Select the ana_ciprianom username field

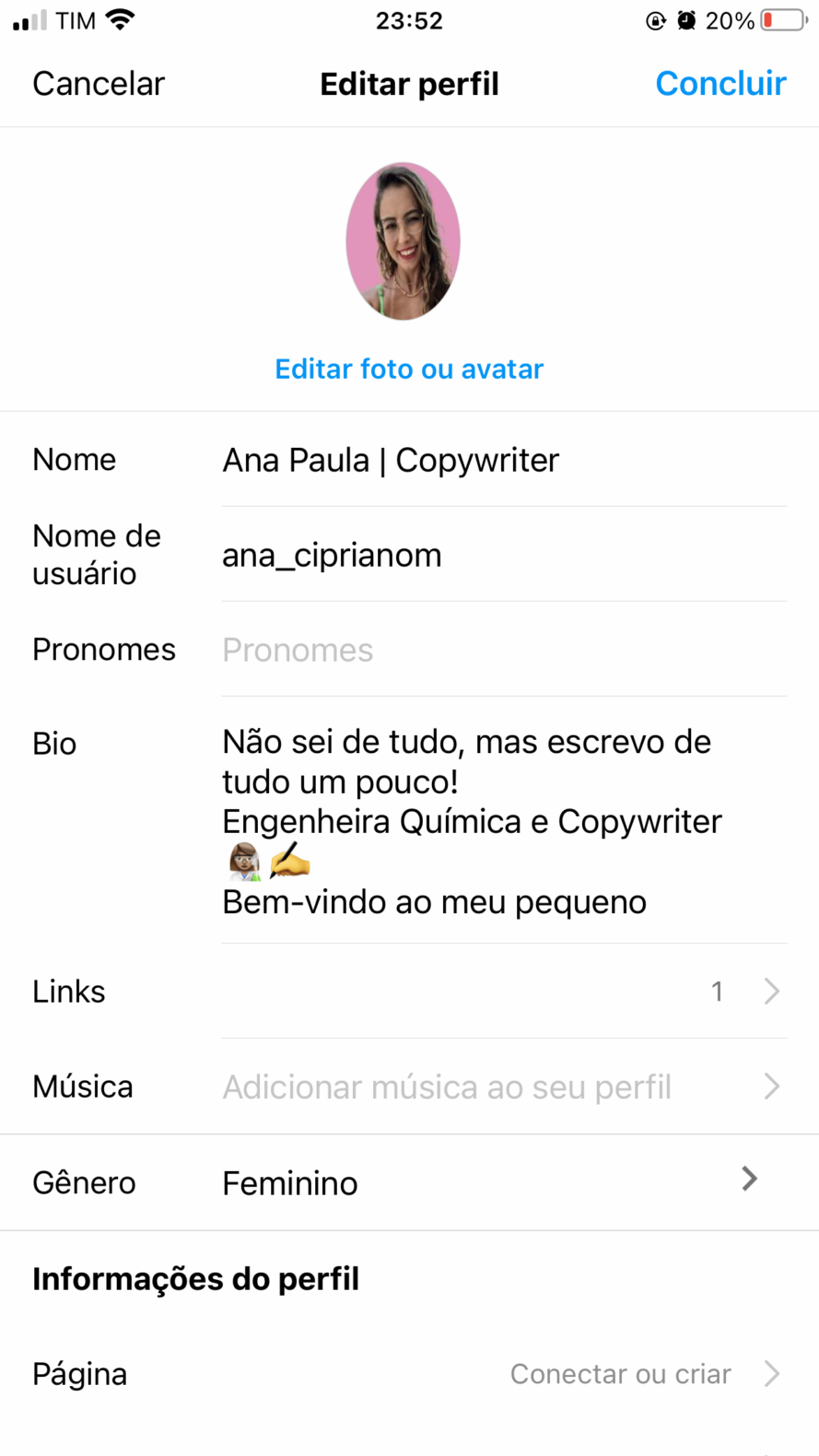click(x=332, y=555)
